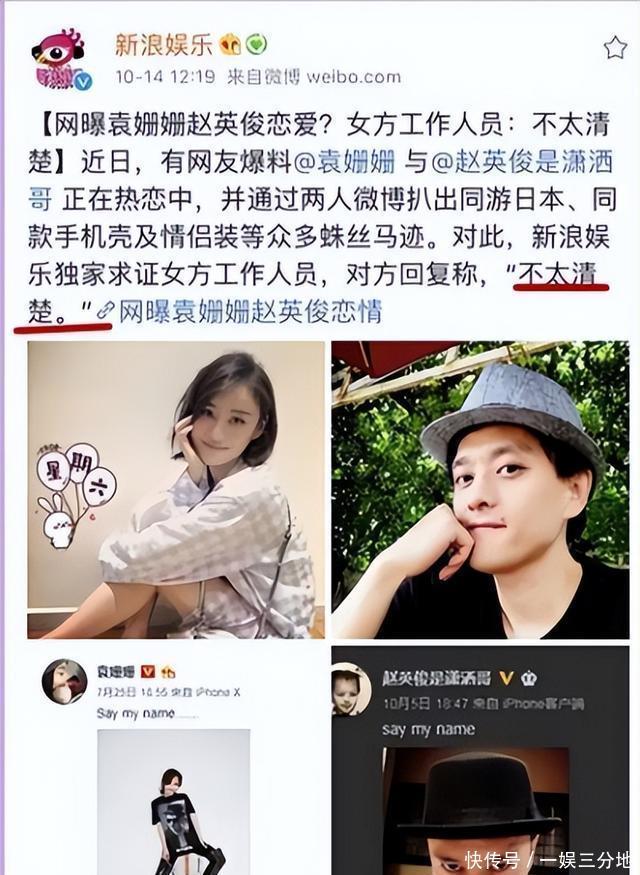View the photo of man in hat

click(480, 489)
